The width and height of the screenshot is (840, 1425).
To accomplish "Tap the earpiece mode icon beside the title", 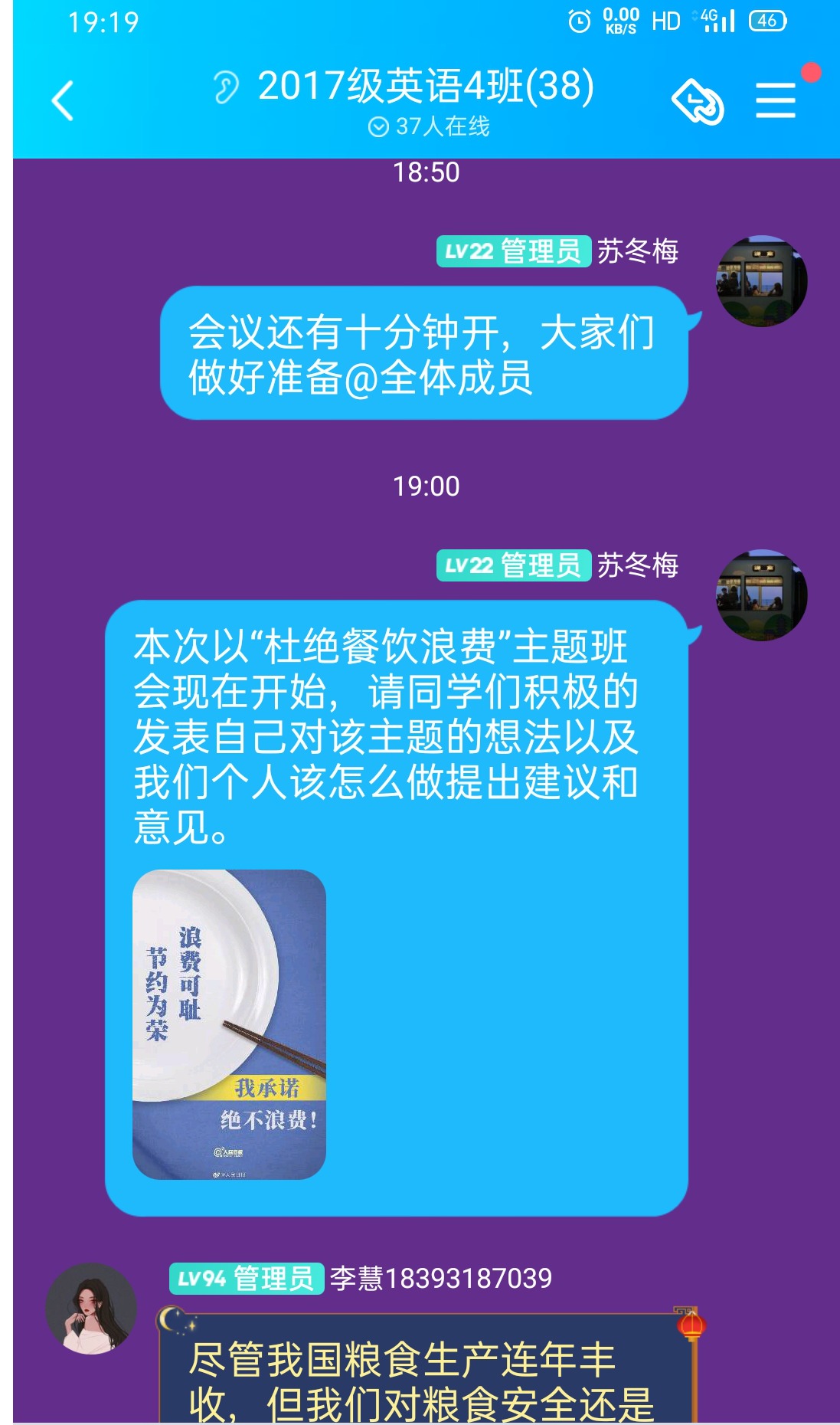I will click(x=226, y=87).
